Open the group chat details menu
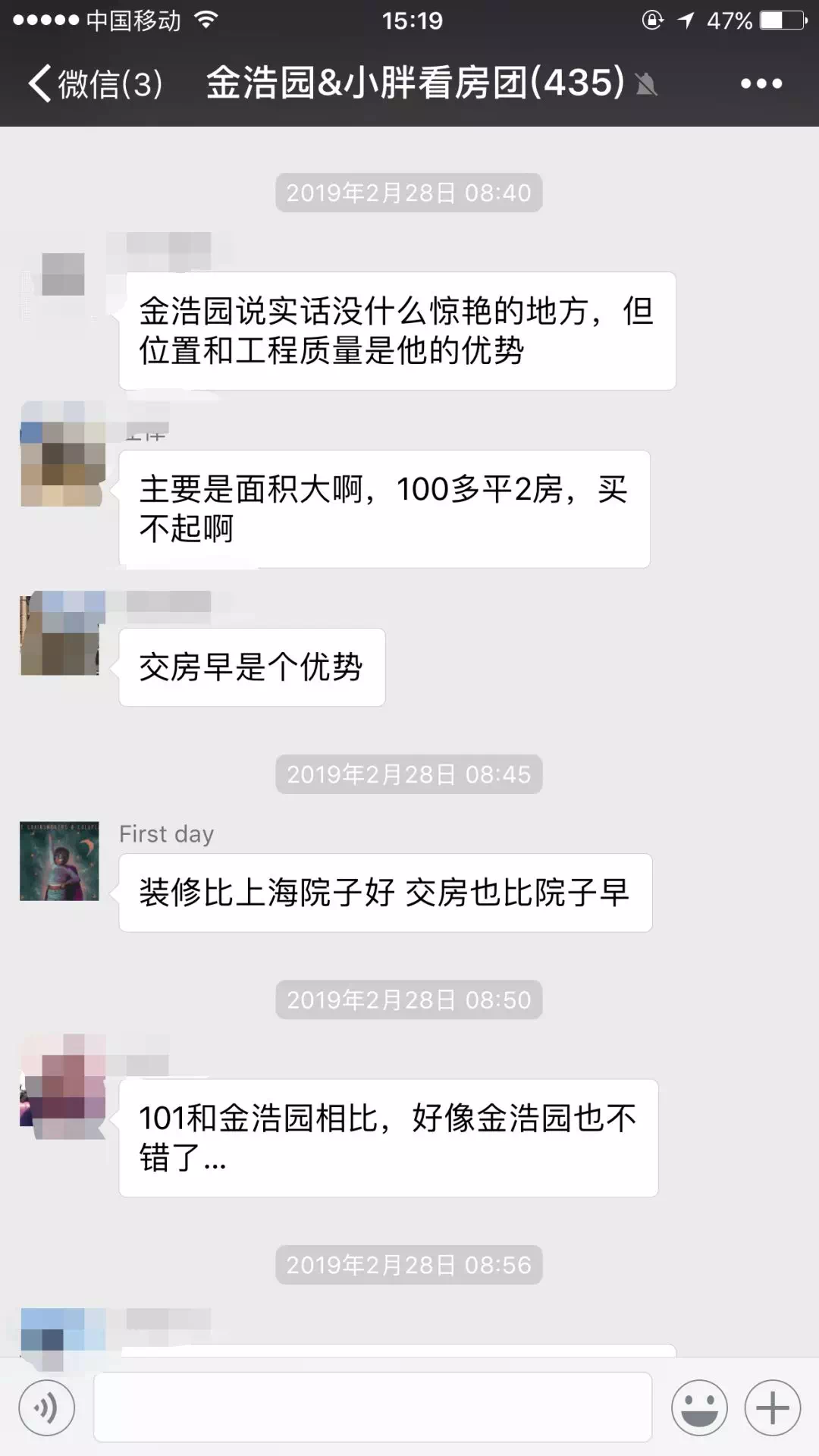819x1456 pixels. [x=761, y=83]
